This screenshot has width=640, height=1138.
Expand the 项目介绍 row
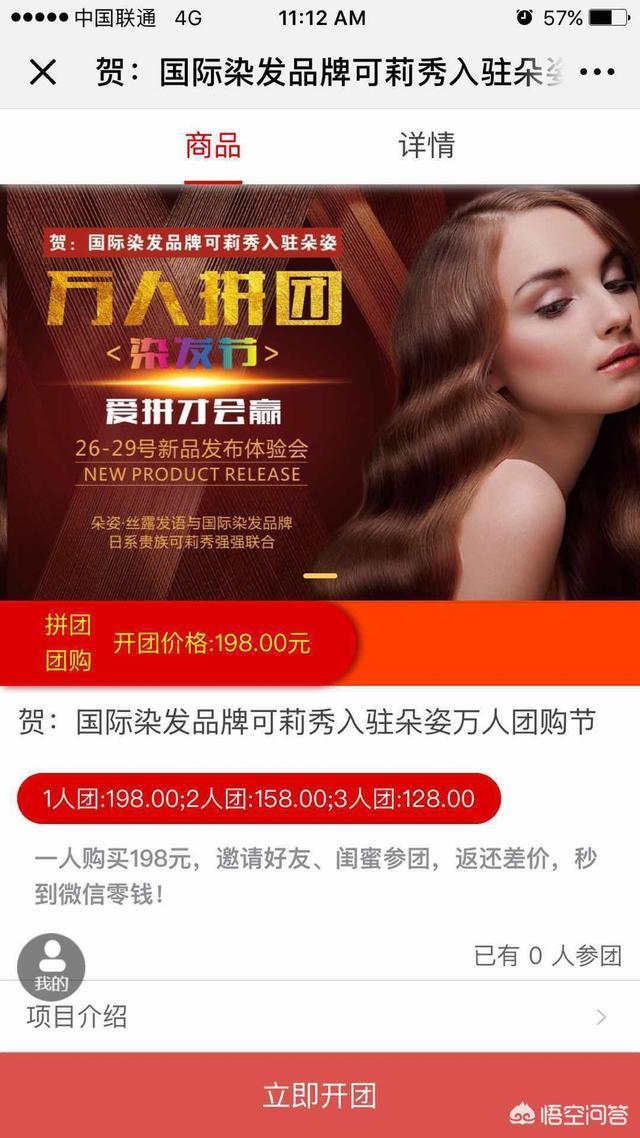point(320,1017)
